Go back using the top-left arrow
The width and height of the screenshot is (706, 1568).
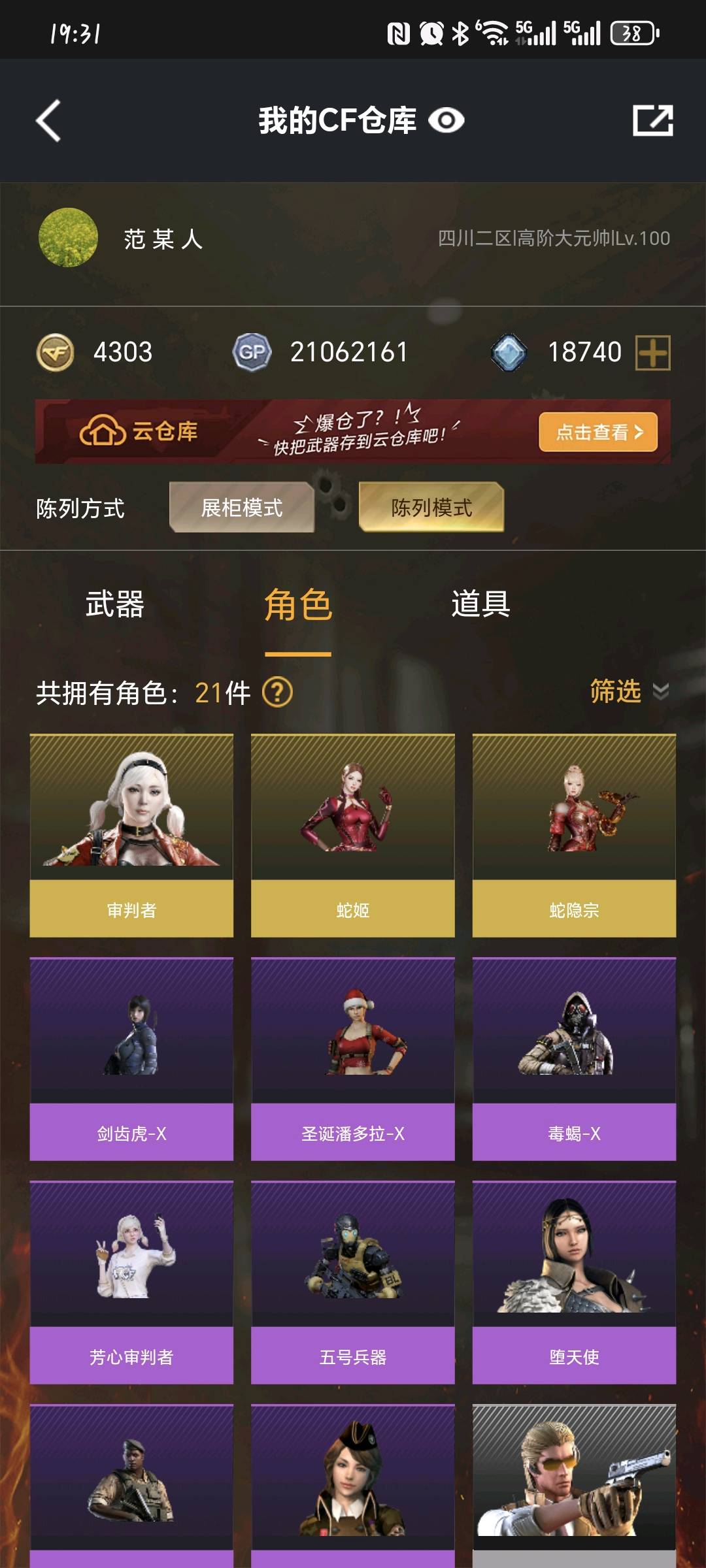click(48, 121)
